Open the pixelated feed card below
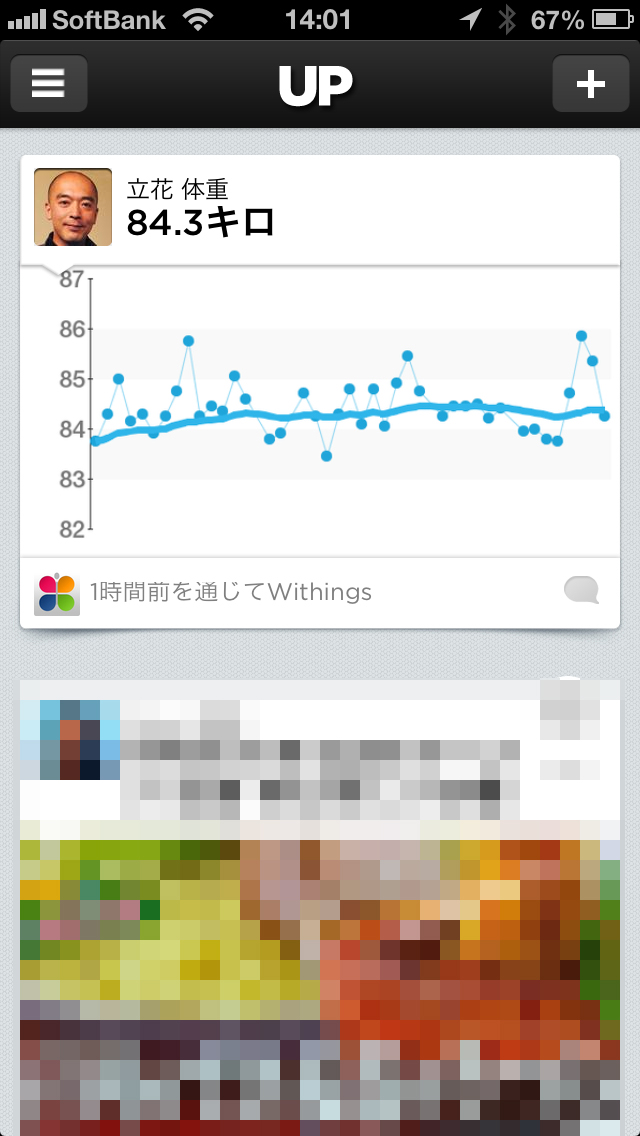Screen dimensions: 640x1136 click(x=320, y=900)
